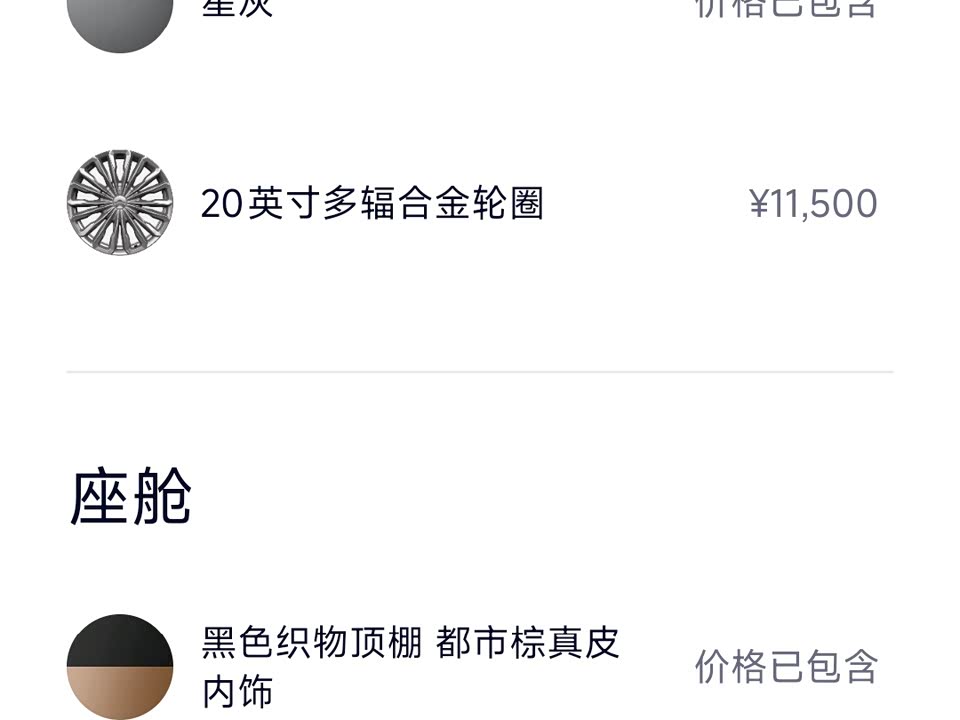This screenshot has height=720, width=960.
Task: Open the 黑色织物顶棚 都市棕真皮内饰 interior option
Action: click(410, 665)
